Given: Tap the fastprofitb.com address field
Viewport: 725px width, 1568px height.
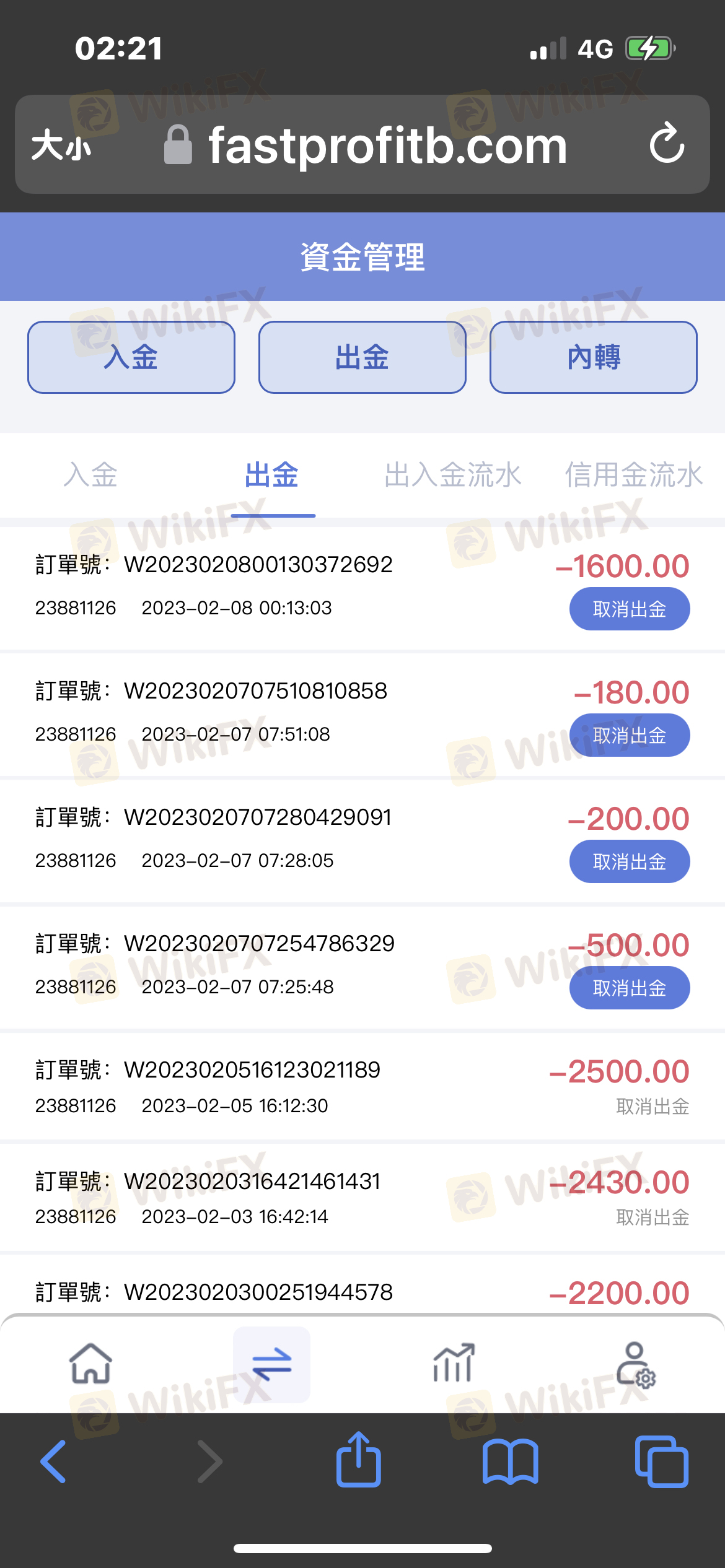Looking at the screenshot, I should 366,146.
